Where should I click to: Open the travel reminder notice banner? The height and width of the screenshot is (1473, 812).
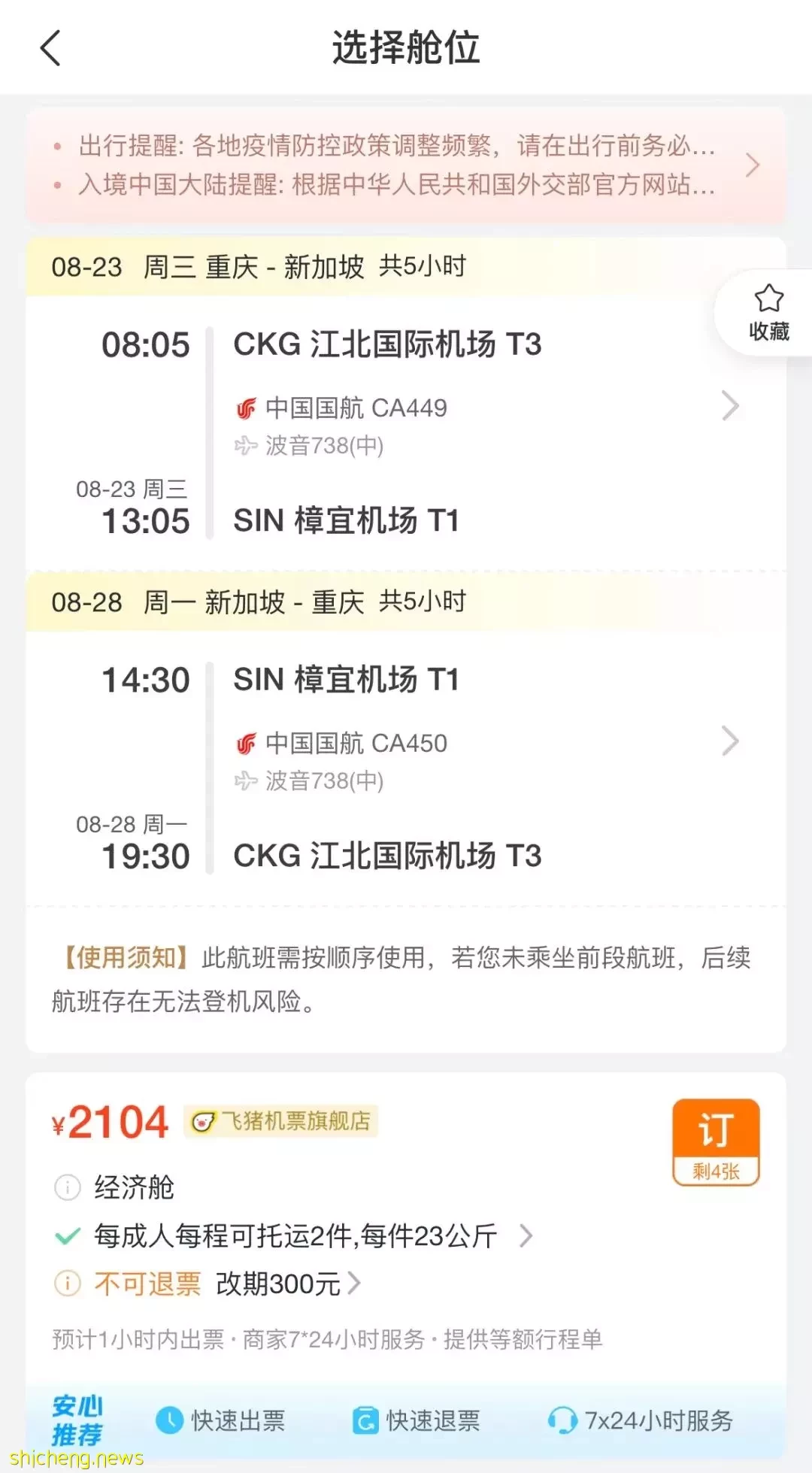pyautogui.click(x=406, y=165)
